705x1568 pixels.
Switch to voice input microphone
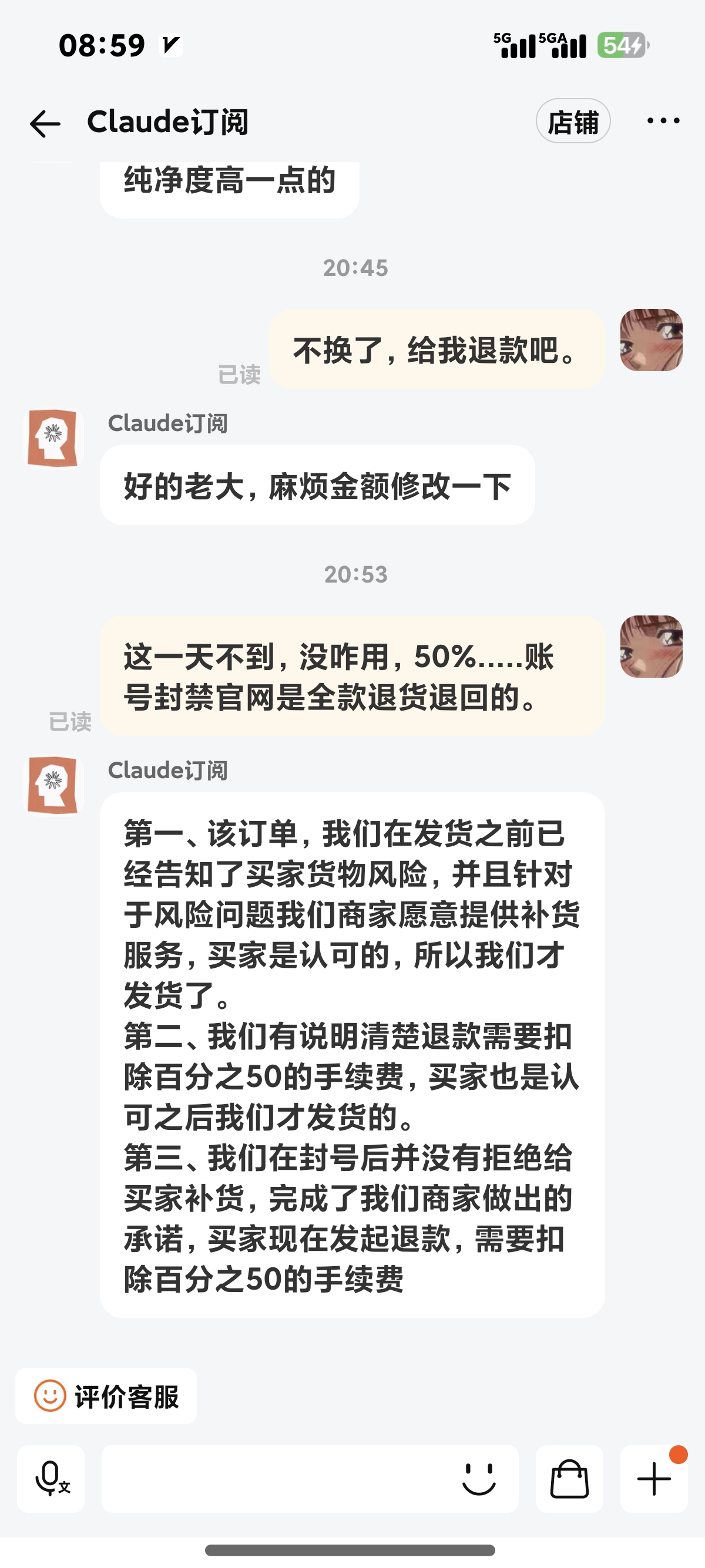point(51,1479)
